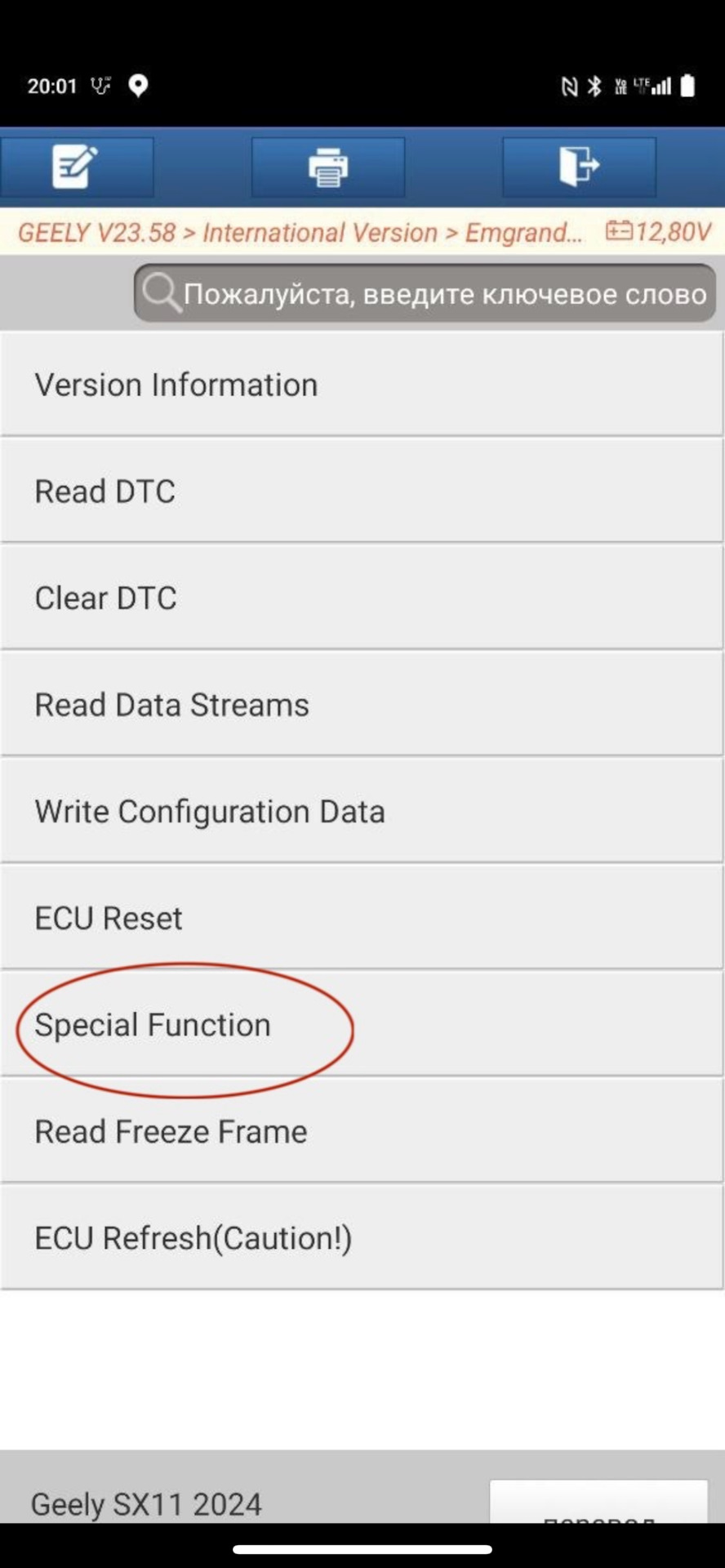Select Read DTC

coord(361,492)
